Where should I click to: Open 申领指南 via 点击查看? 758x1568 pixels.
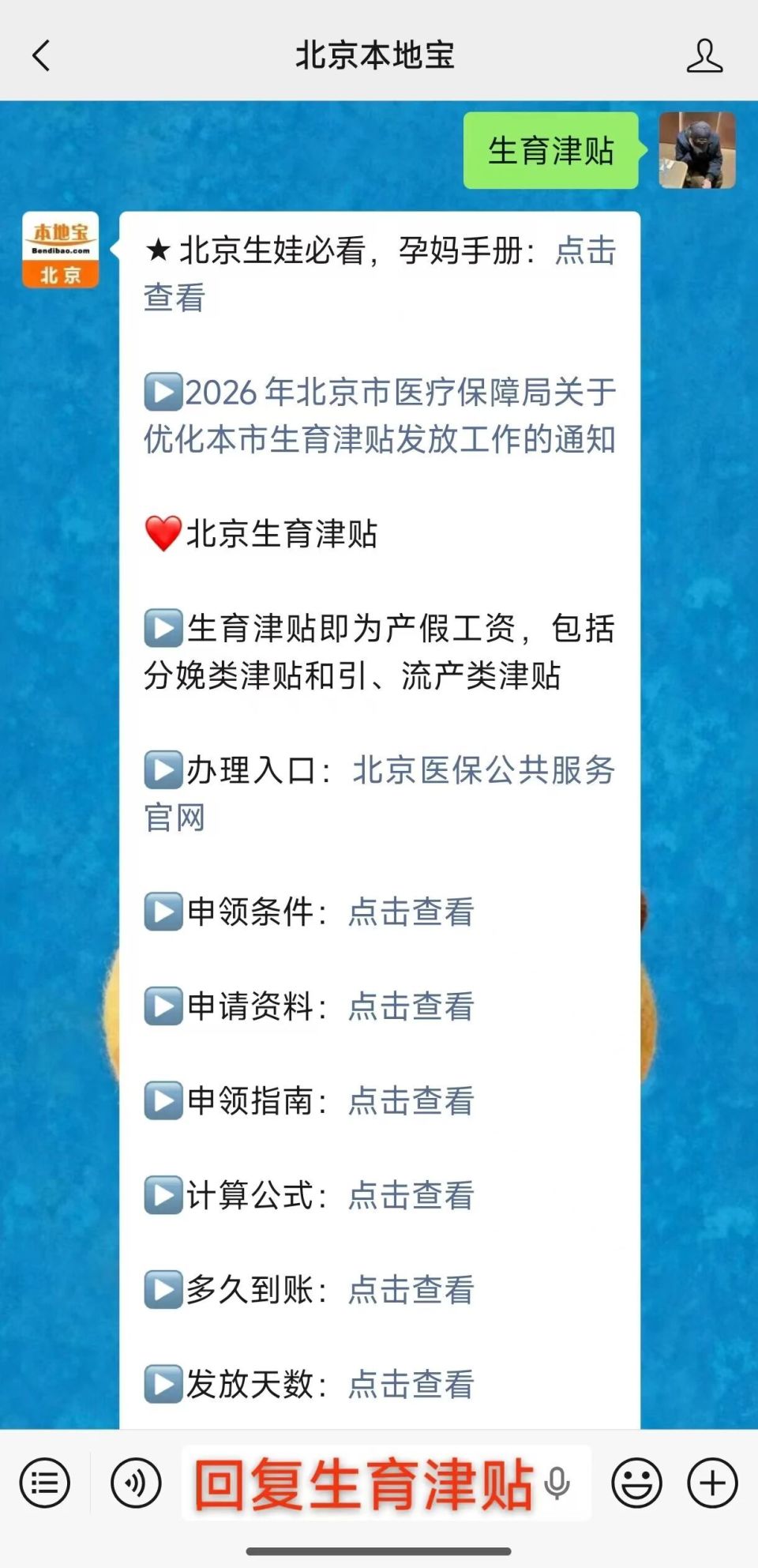(x=410, y=1101)
